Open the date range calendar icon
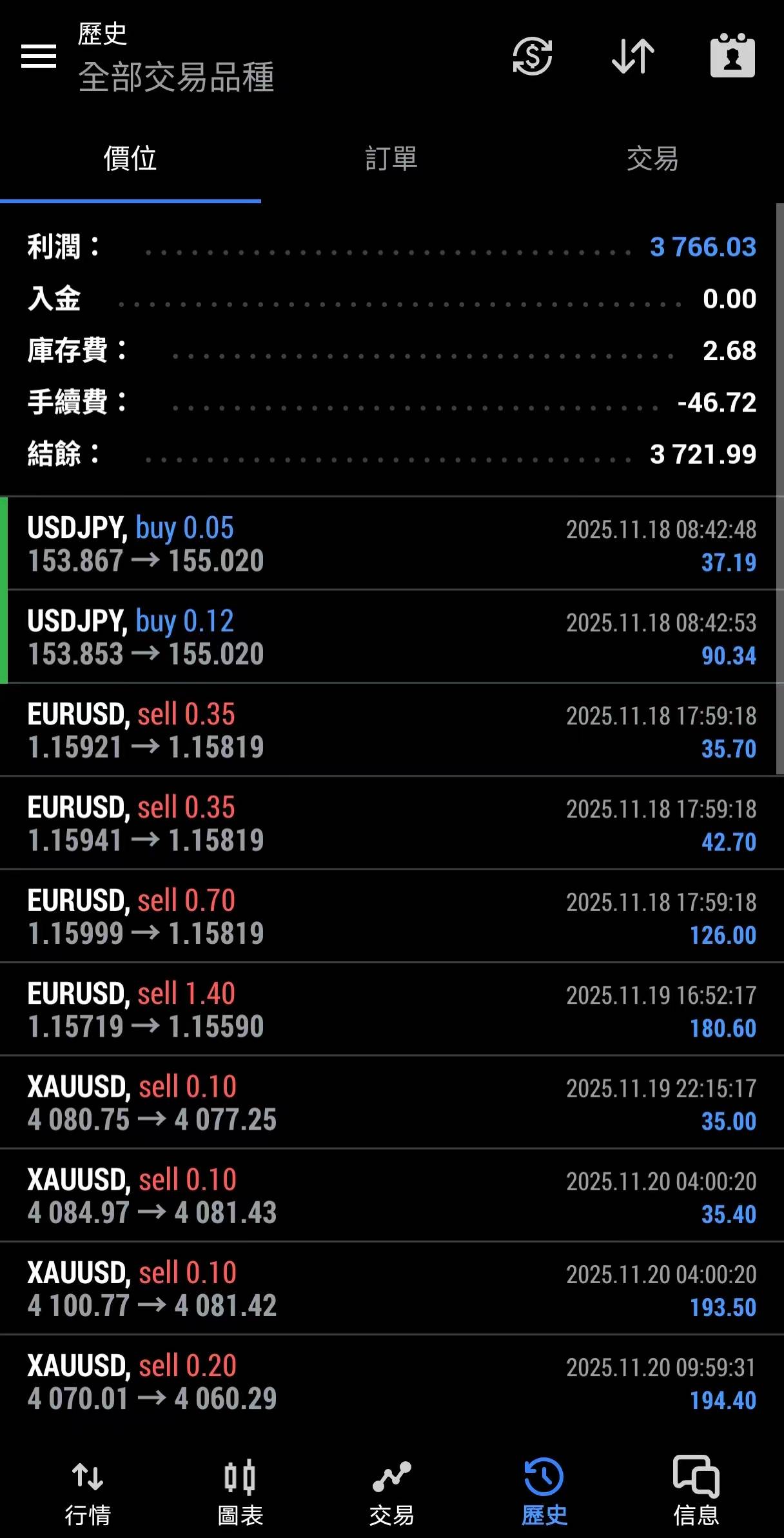The width and height of the screenshot is (784, 1538). coord(732,56)
